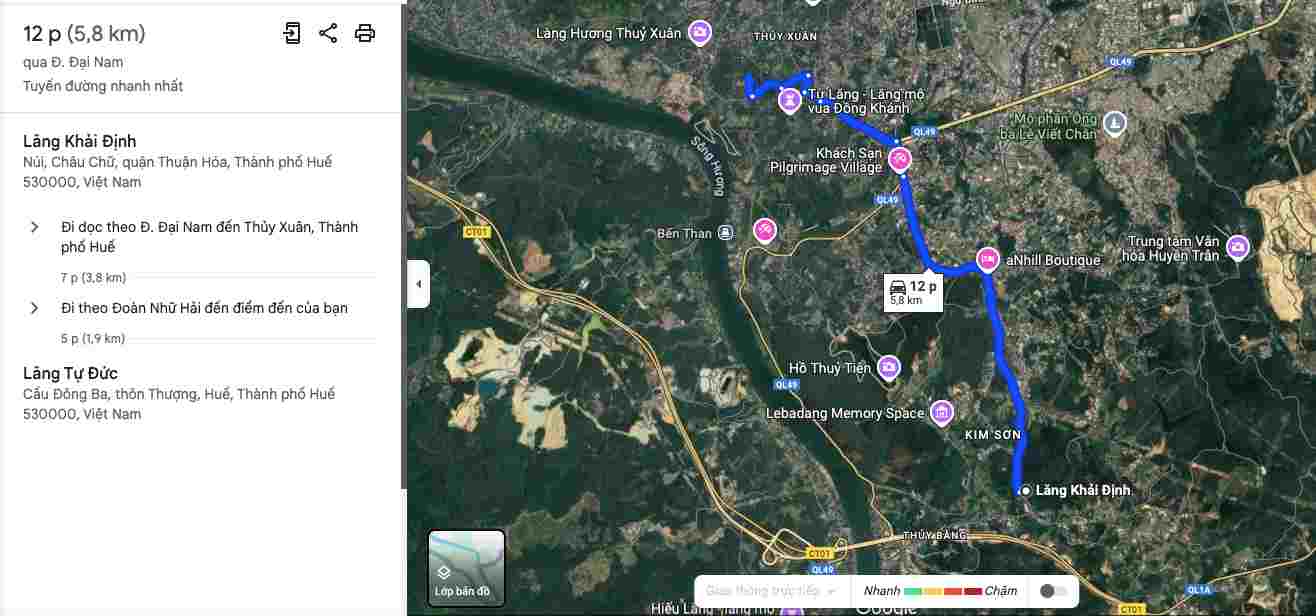Open Lebadang Memory Space marker

(941, 412)
